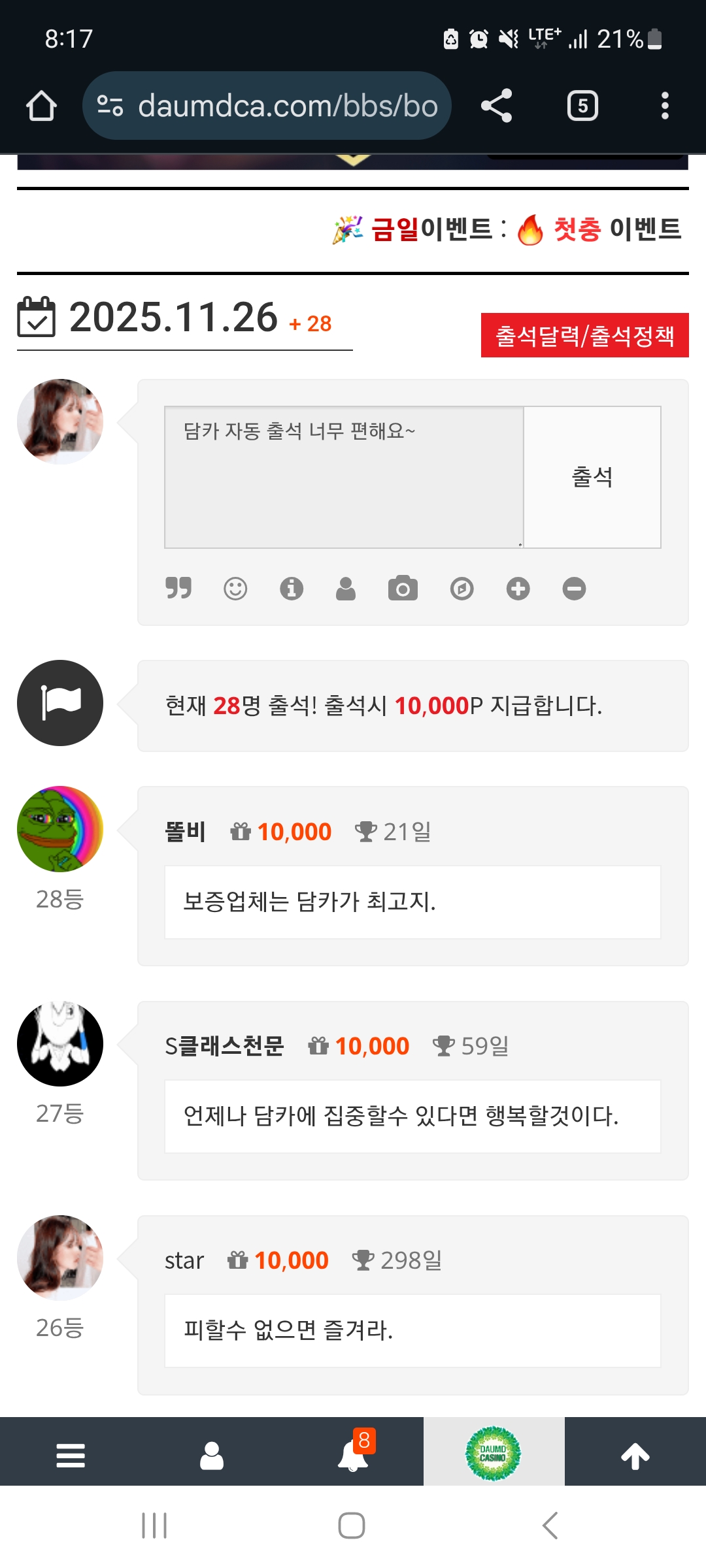
Task: Open the emoji smiley picker
Action: [x=235, y=589]
